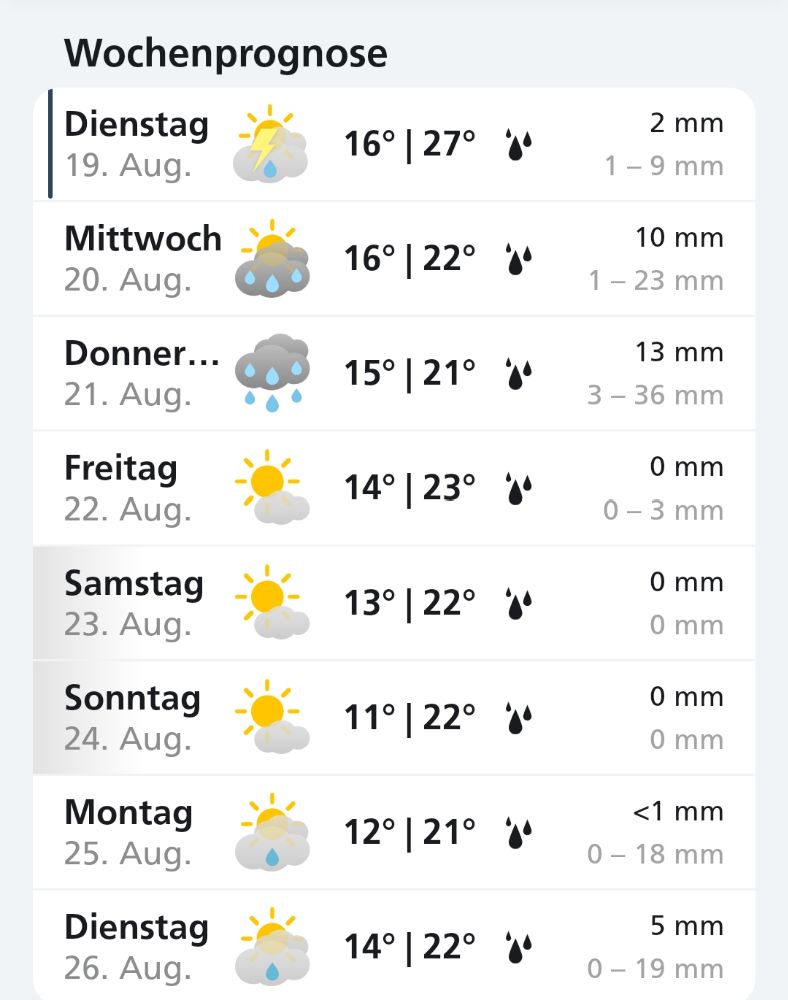Select the Dienstag 26. Aug. row

pos(394,946)
